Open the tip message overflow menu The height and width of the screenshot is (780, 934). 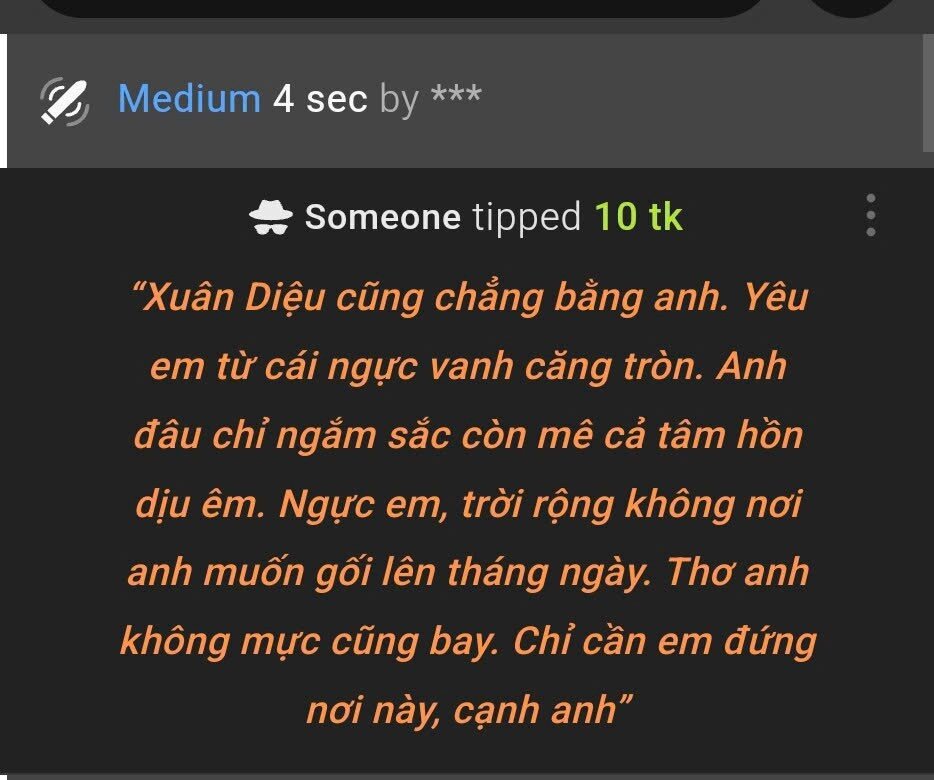point(871,215)
